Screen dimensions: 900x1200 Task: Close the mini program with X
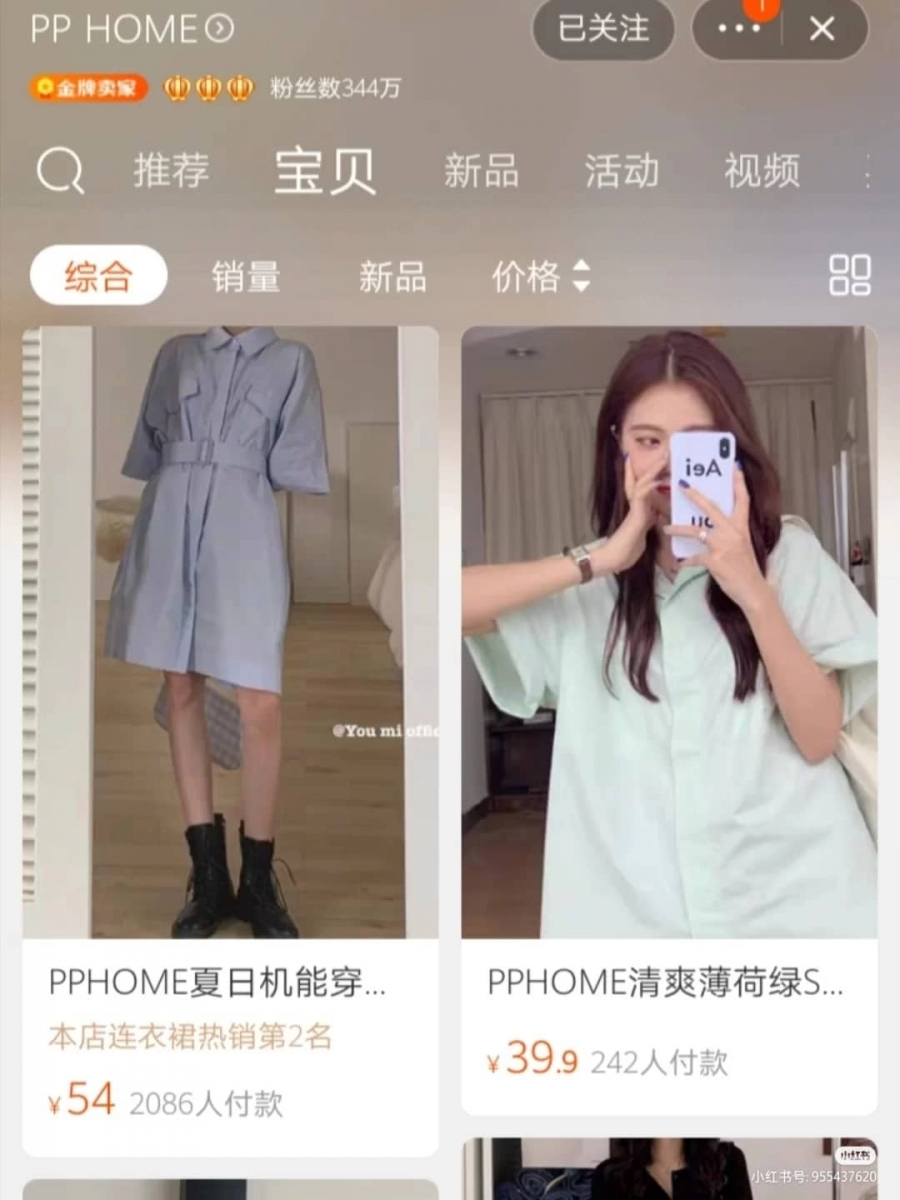coord(822,29)
